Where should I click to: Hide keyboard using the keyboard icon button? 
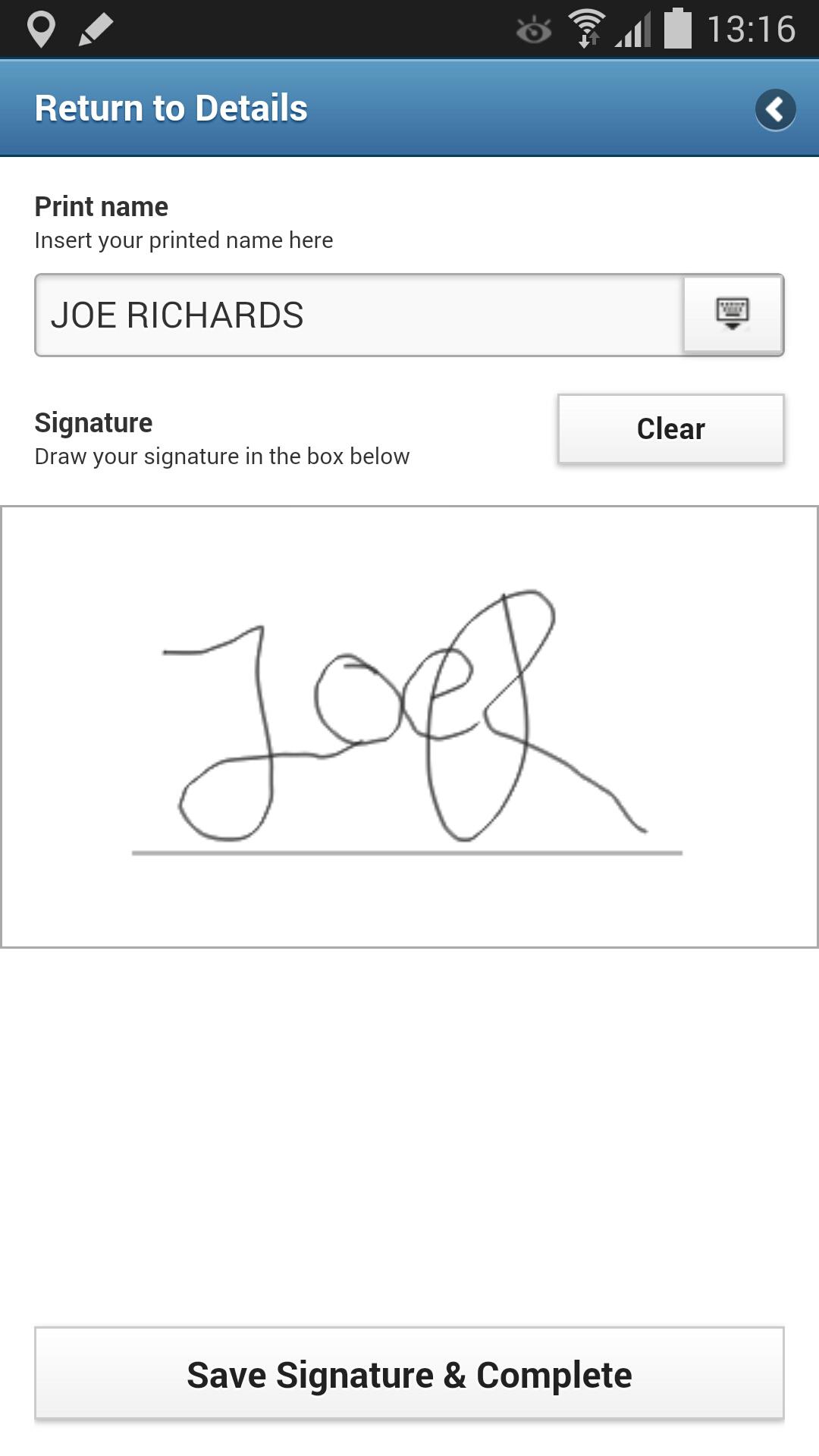coord(733,313)
